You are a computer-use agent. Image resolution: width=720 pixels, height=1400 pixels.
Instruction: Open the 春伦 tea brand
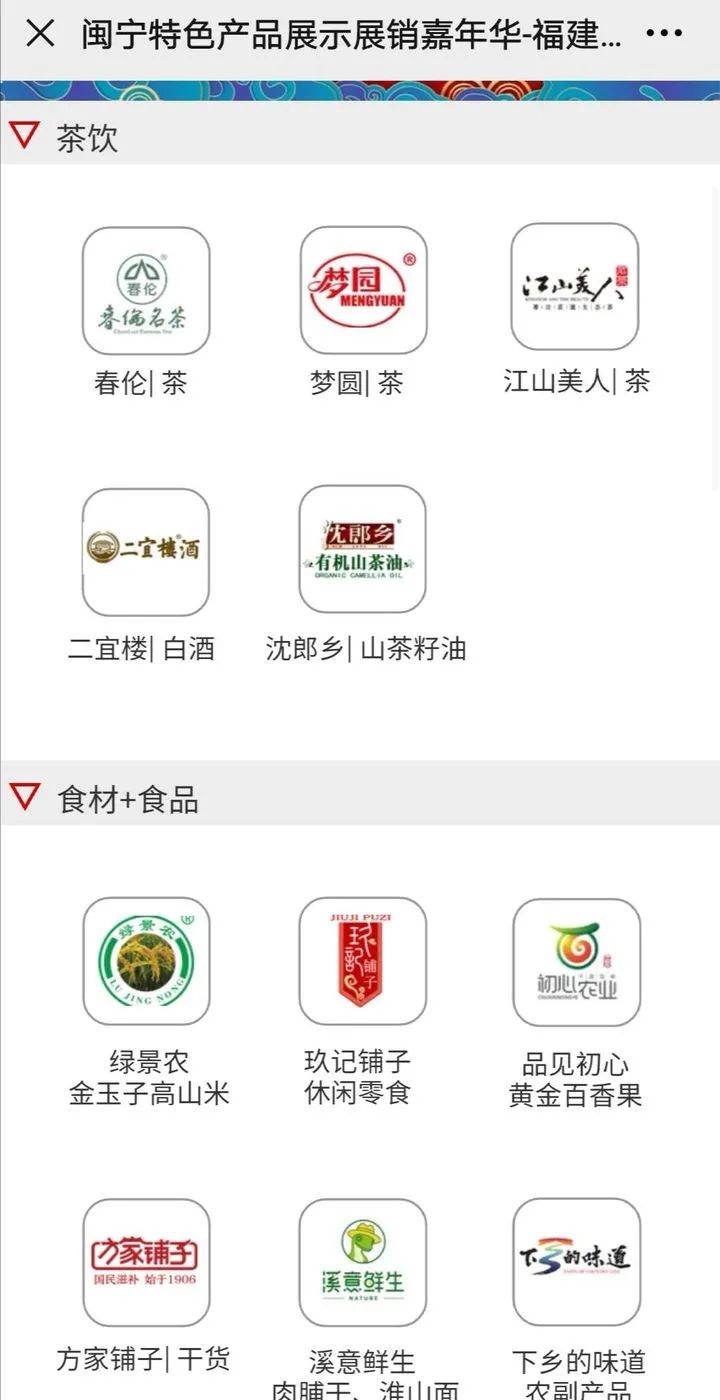point(146,291)
